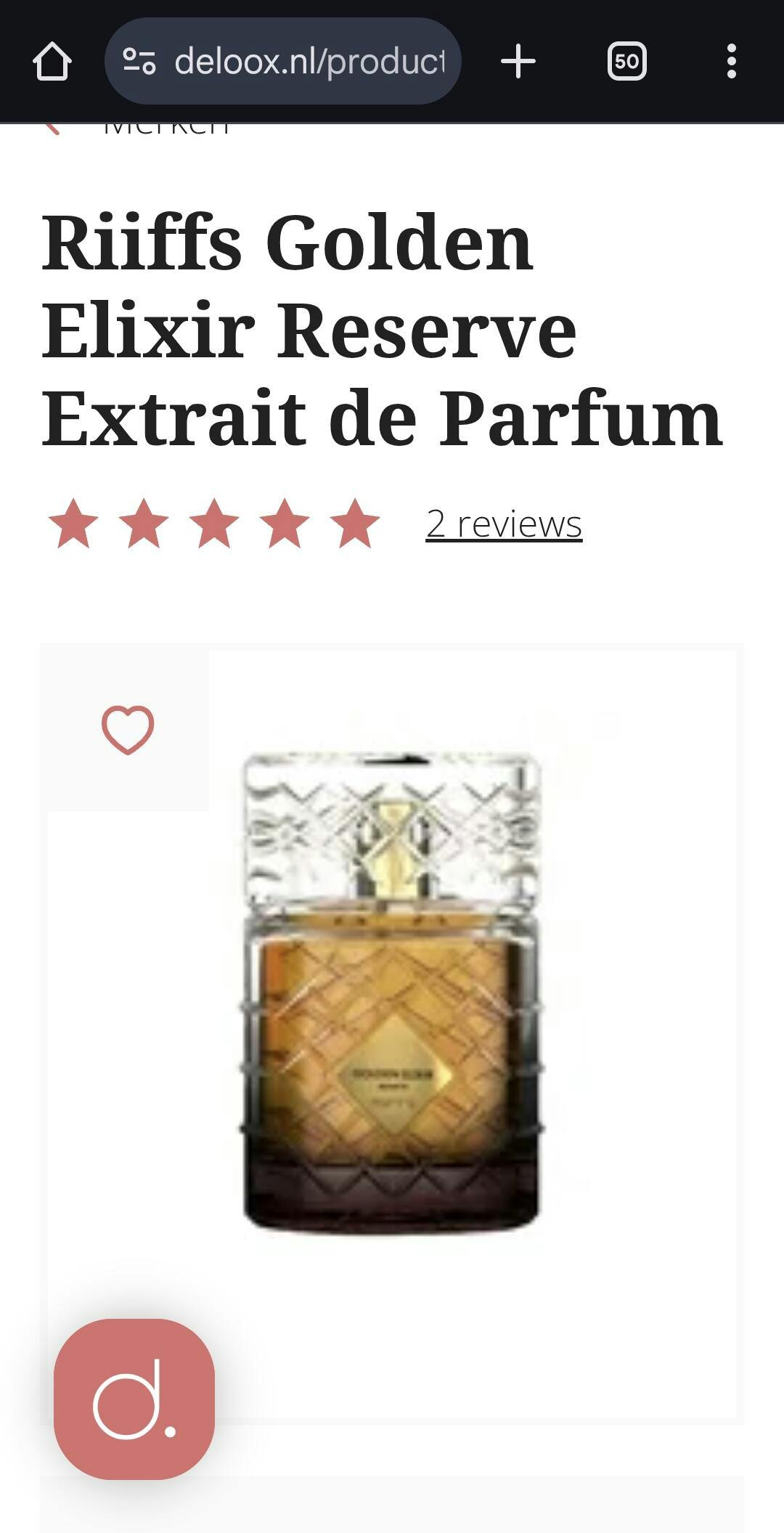
Task: Open the tab switcher showing 50 tabs
Action: pyautogui.click(x=626, y=61)
